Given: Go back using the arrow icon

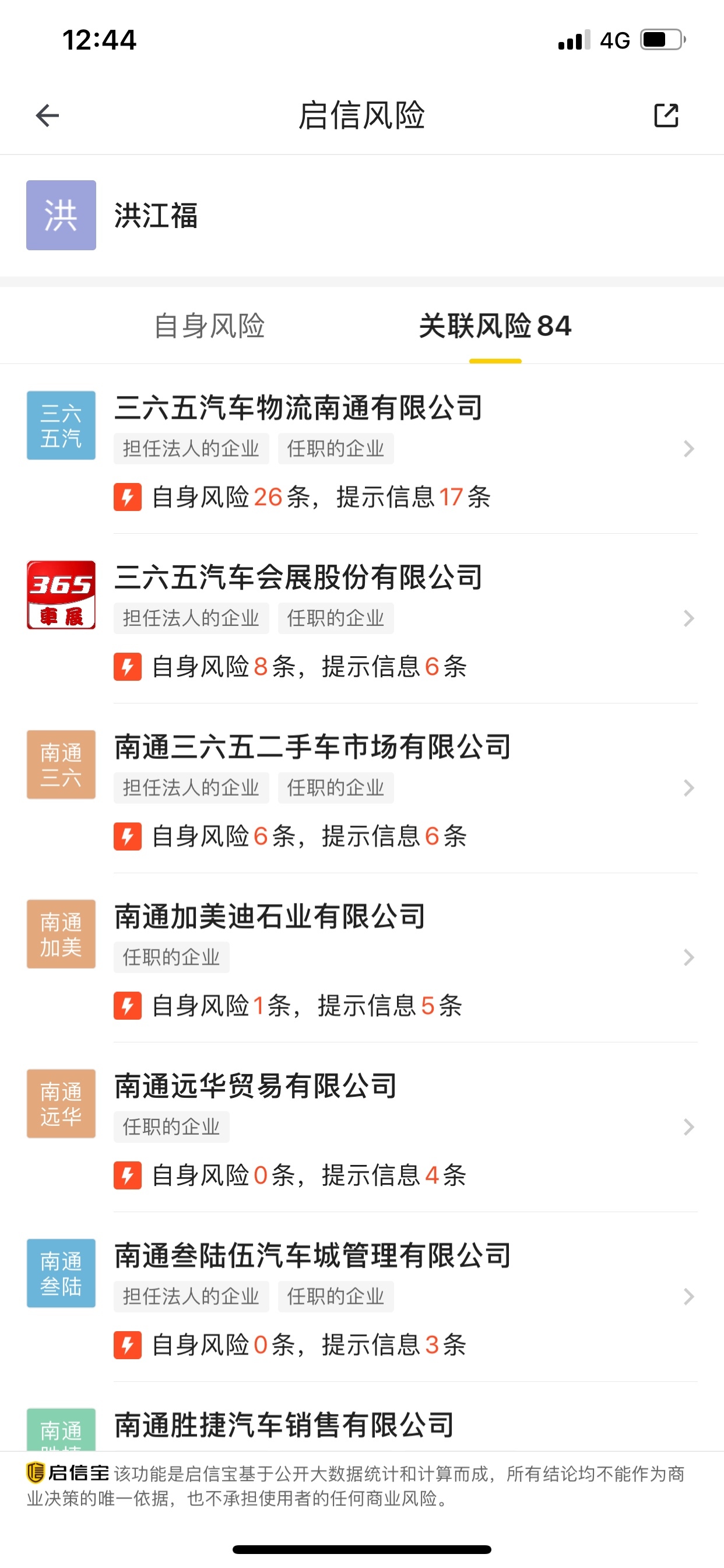Looking at the screenshot, I should tap(47, 115).
